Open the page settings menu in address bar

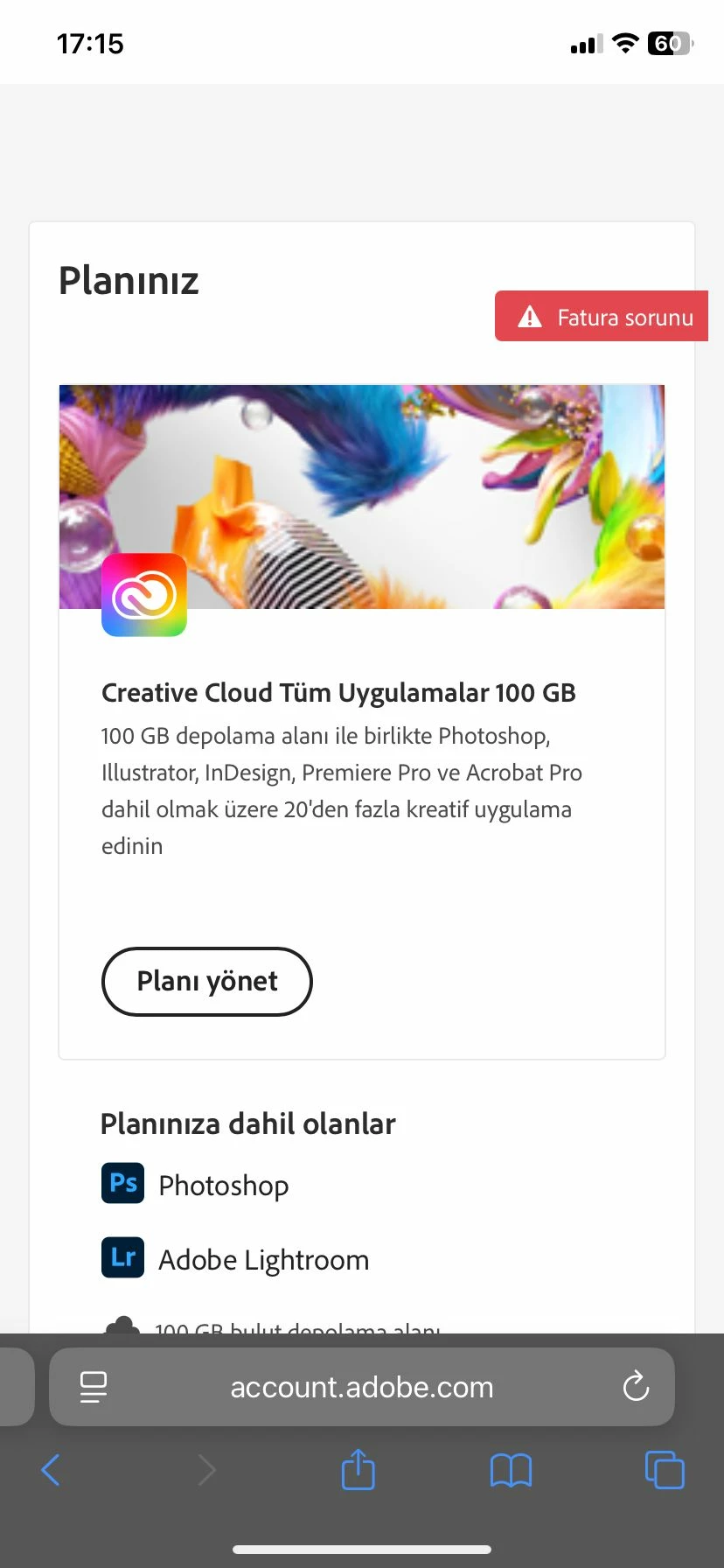coord(93,1387)
